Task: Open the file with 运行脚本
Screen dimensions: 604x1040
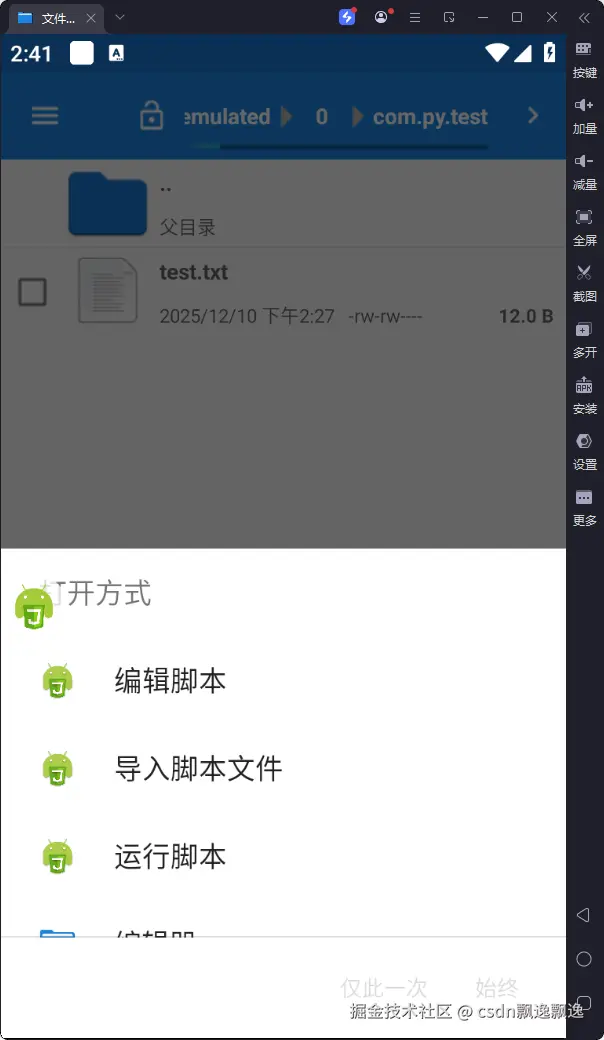Action: pyautogui.click(x=170, y=857)
